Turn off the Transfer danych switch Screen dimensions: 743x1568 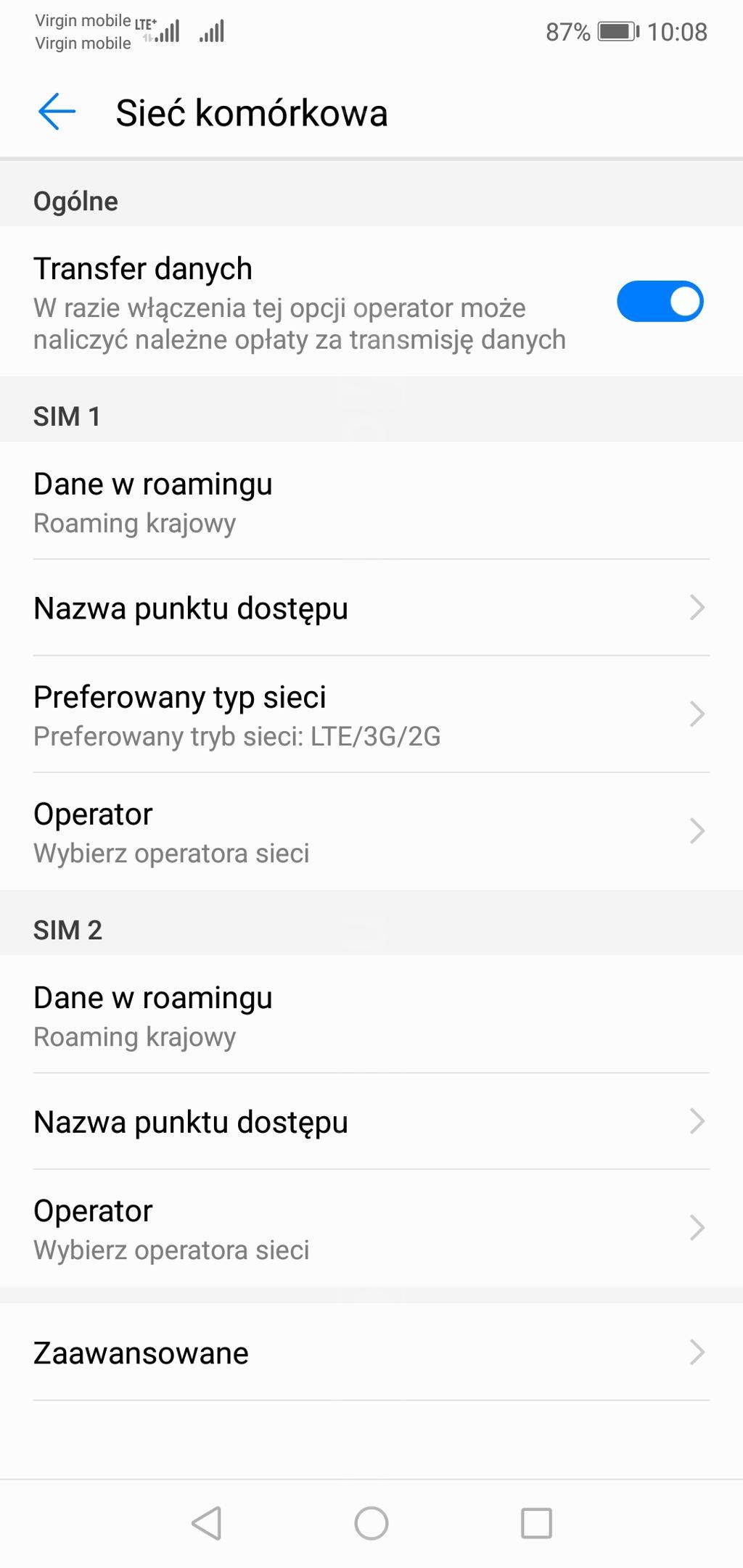click(x=660, y=302)
